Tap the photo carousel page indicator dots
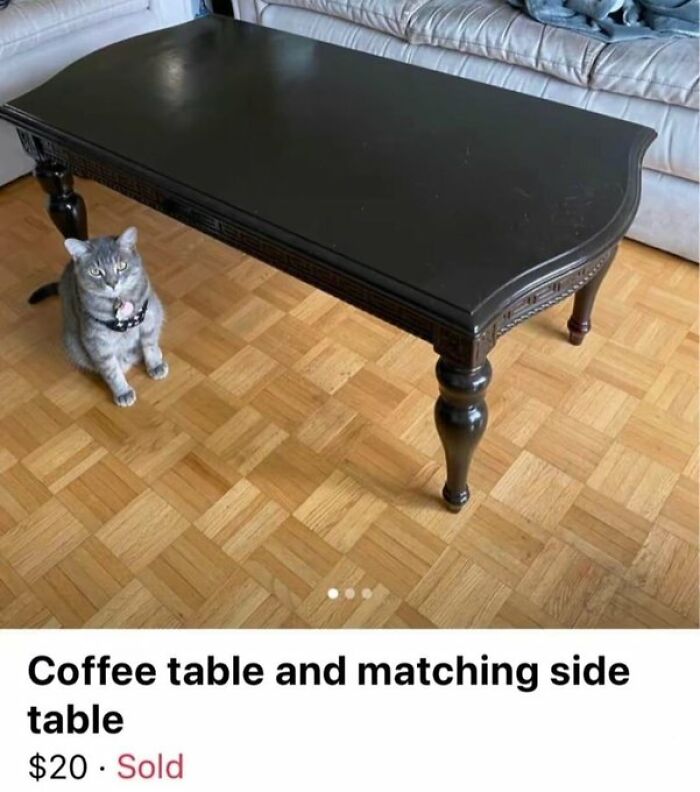Viewport: 700px width, 792px height. [350, 593]
